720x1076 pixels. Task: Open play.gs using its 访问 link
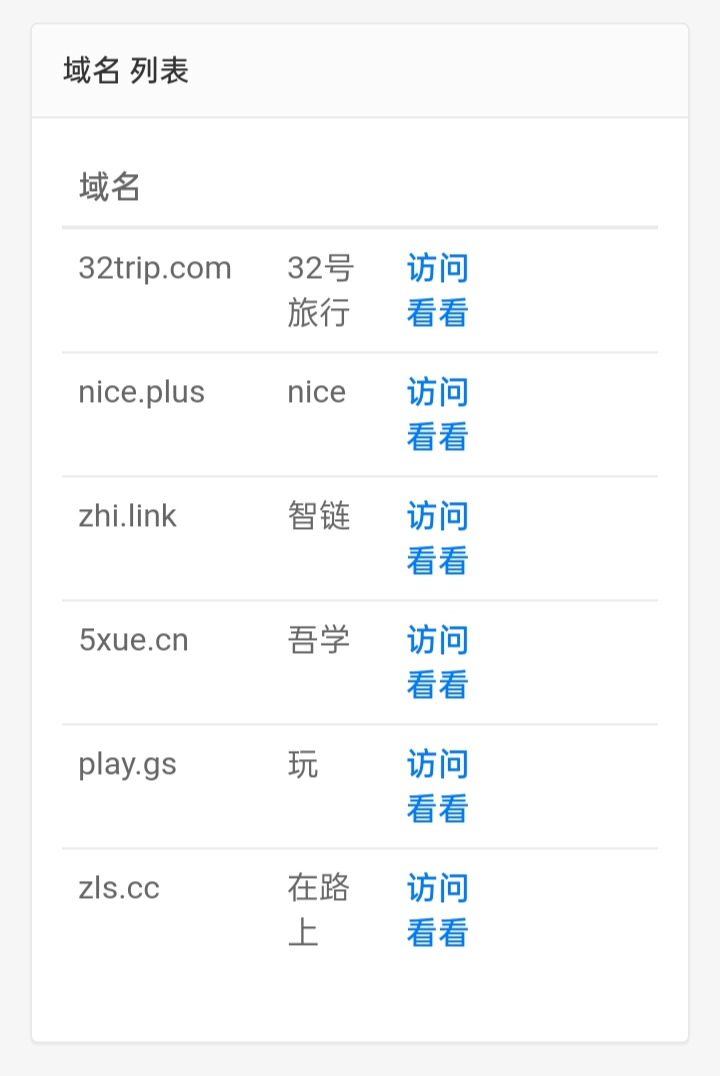click(x=437, y=764)
